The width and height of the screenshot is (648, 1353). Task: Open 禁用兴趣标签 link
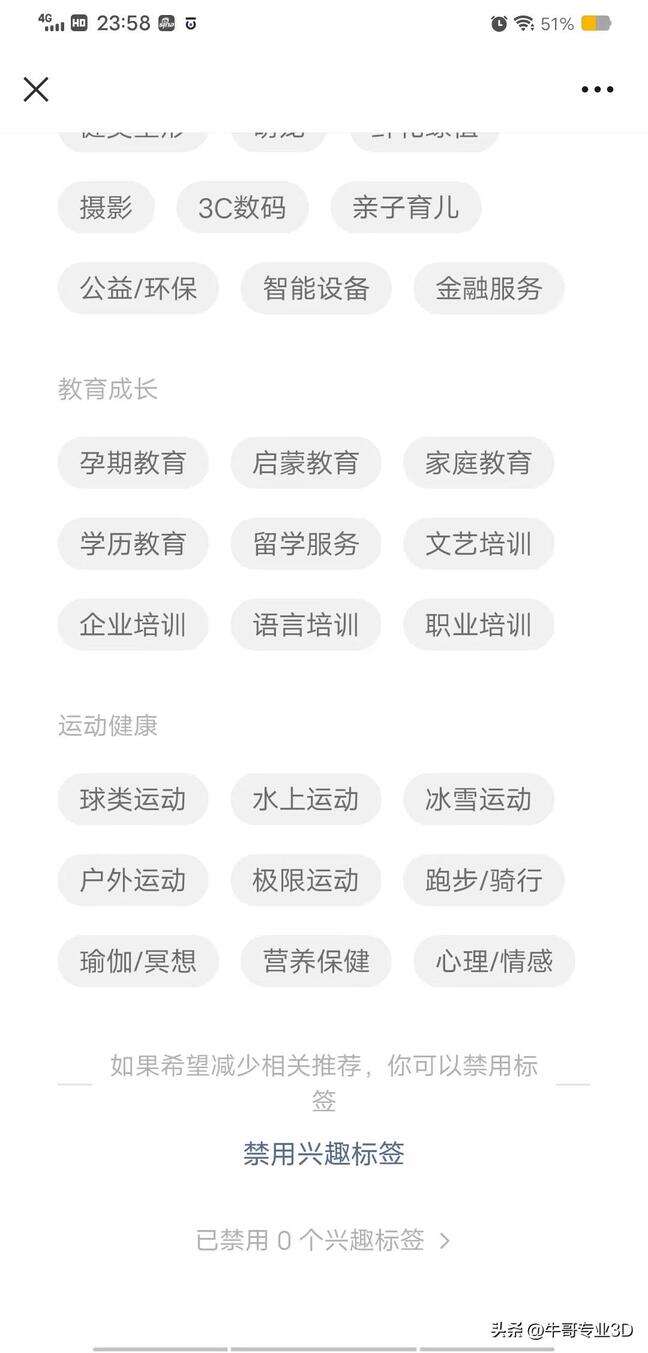coord(324,1153)
